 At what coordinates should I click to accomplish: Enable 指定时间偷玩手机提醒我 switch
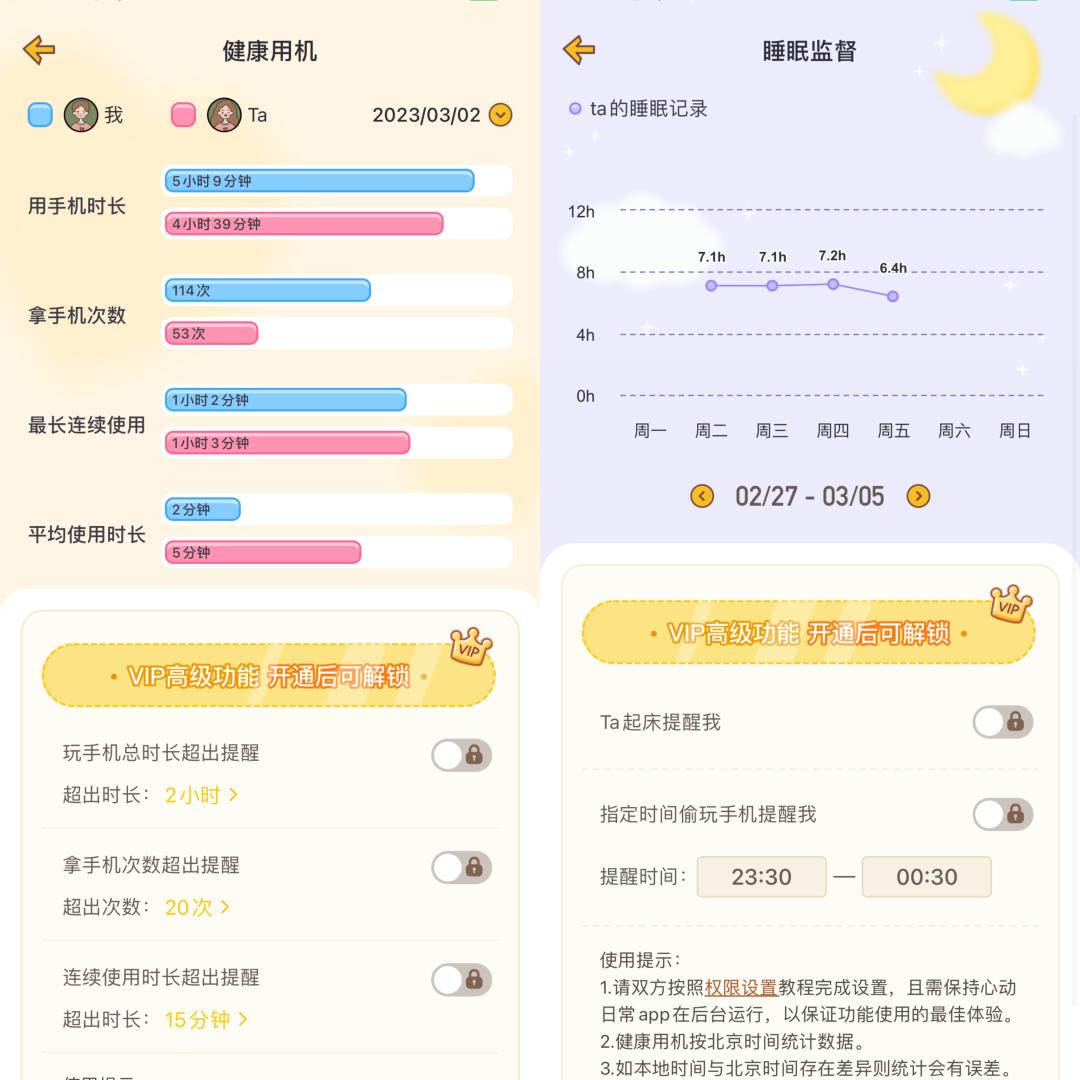[x=1002, y=814]
